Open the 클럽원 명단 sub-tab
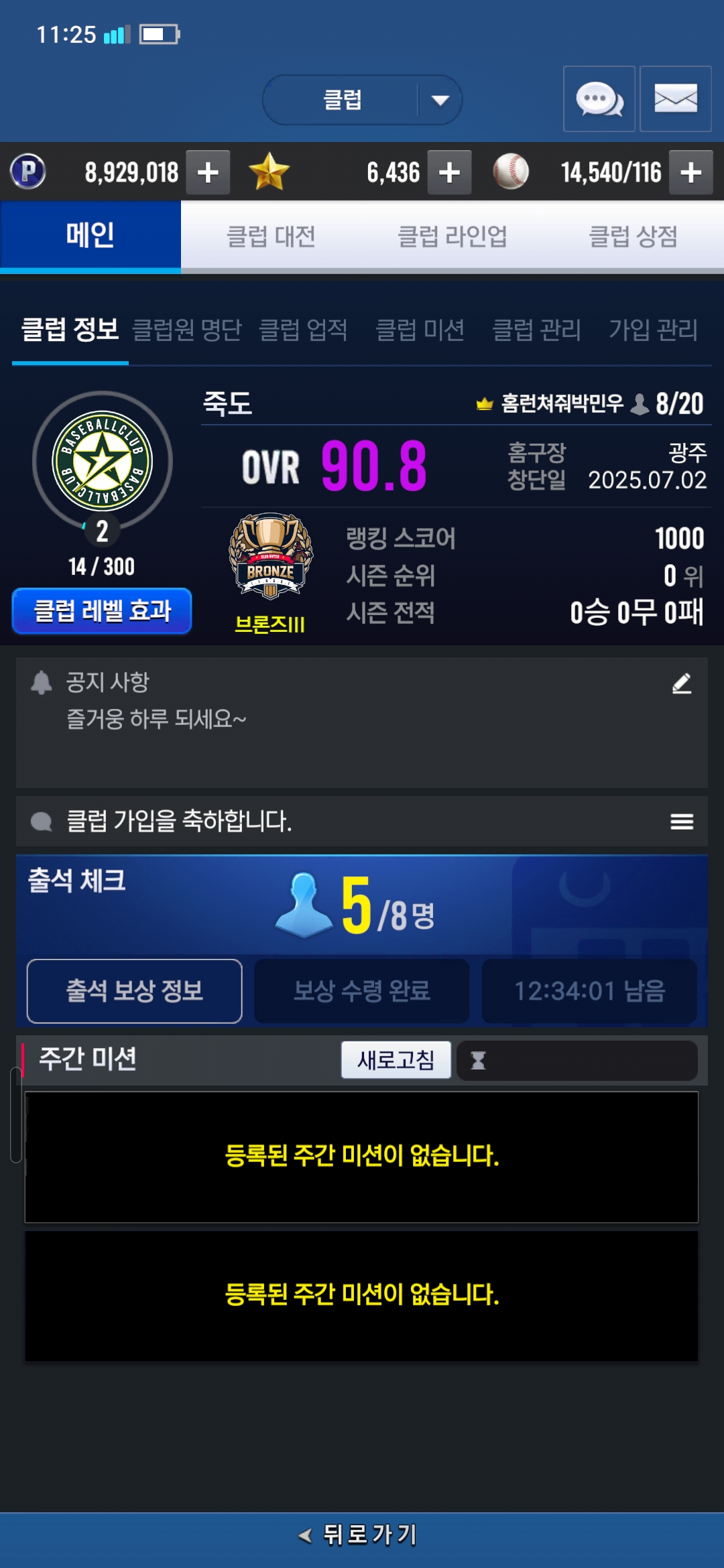This screenshot has height=1568, width=724. click(x=187, y=330)
